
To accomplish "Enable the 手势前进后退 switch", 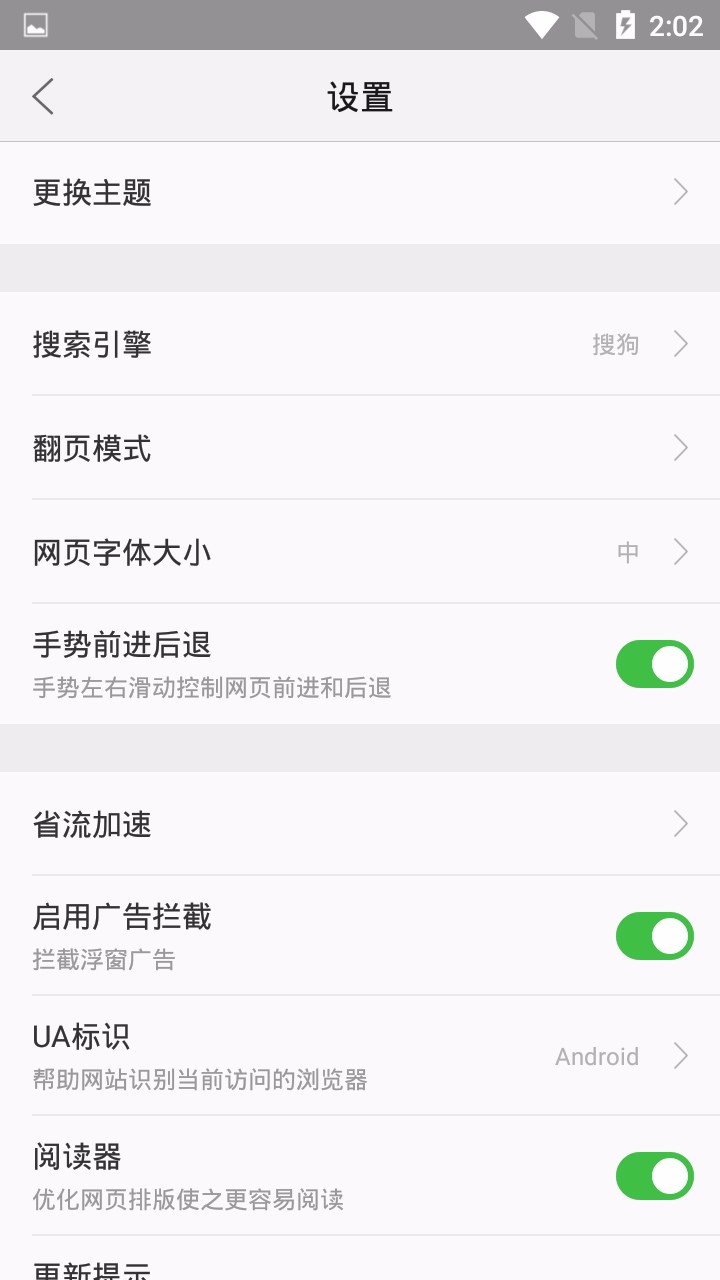I will point(655,663).
